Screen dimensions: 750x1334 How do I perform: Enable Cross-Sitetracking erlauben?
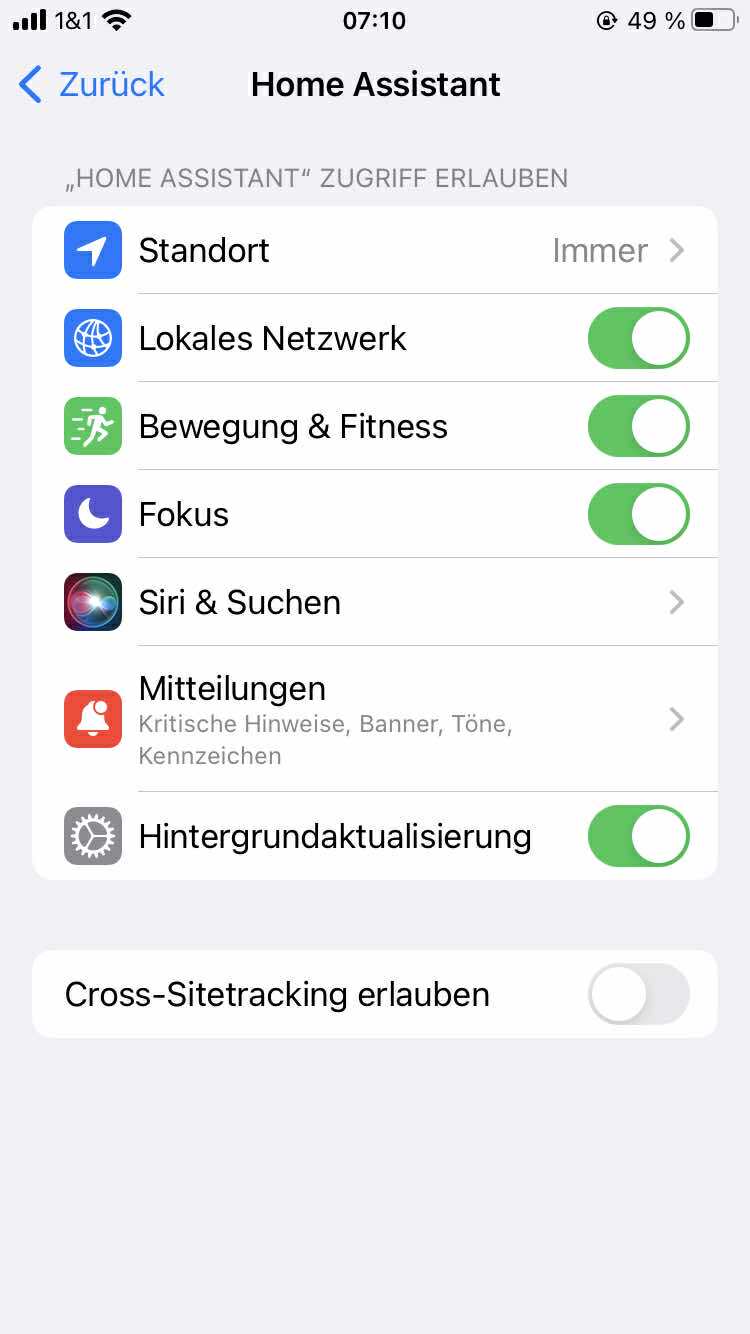click(x=638, y=994)
